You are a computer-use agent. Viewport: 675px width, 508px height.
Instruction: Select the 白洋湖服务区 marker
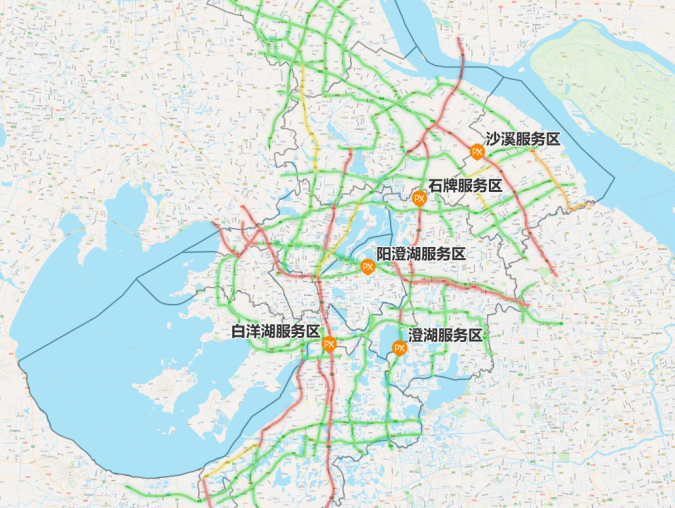pos(329,345)
